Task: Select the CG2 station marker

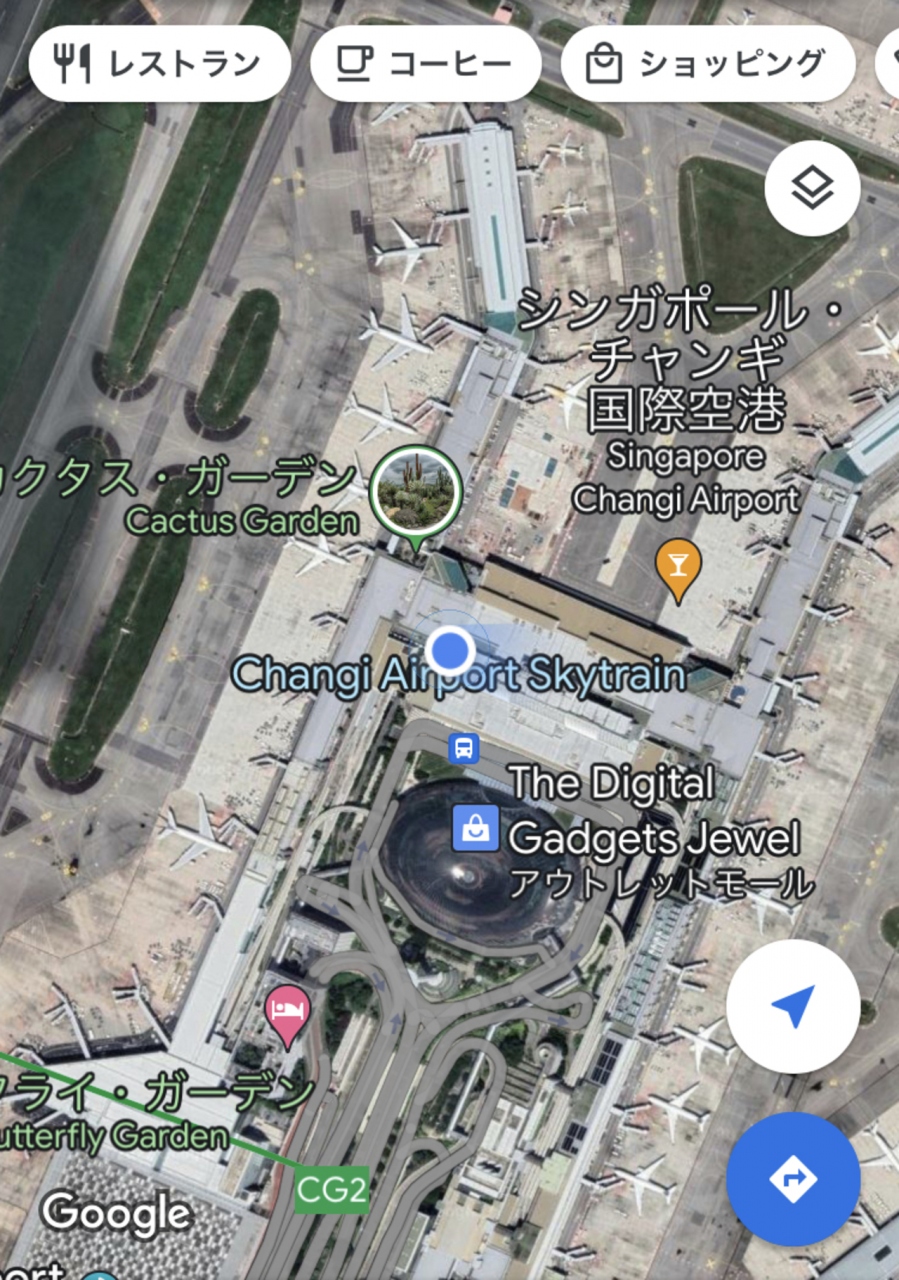Action: click(x=331, y=1190)
